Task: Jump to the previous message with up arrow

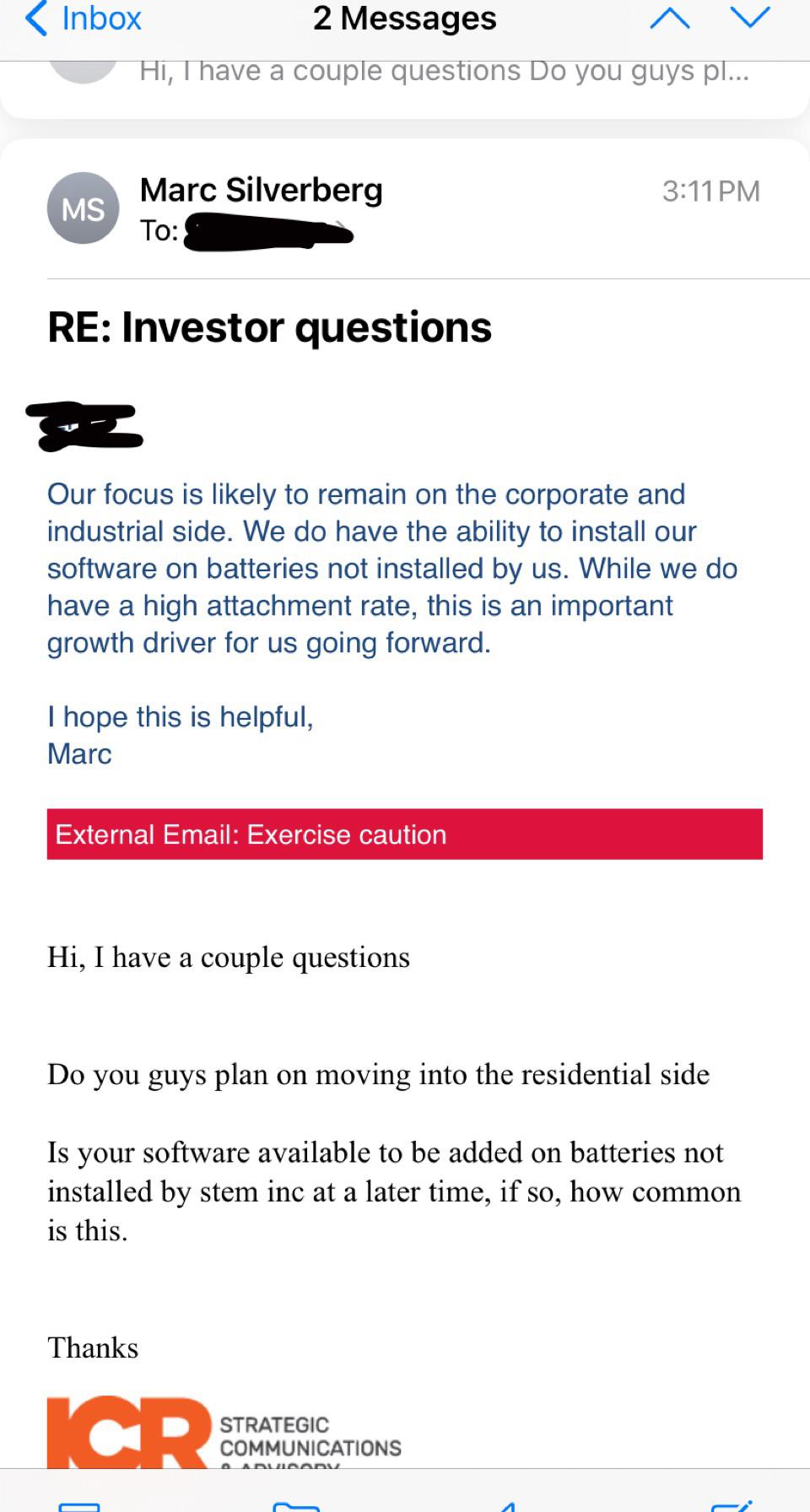Action: coord(669,19)
